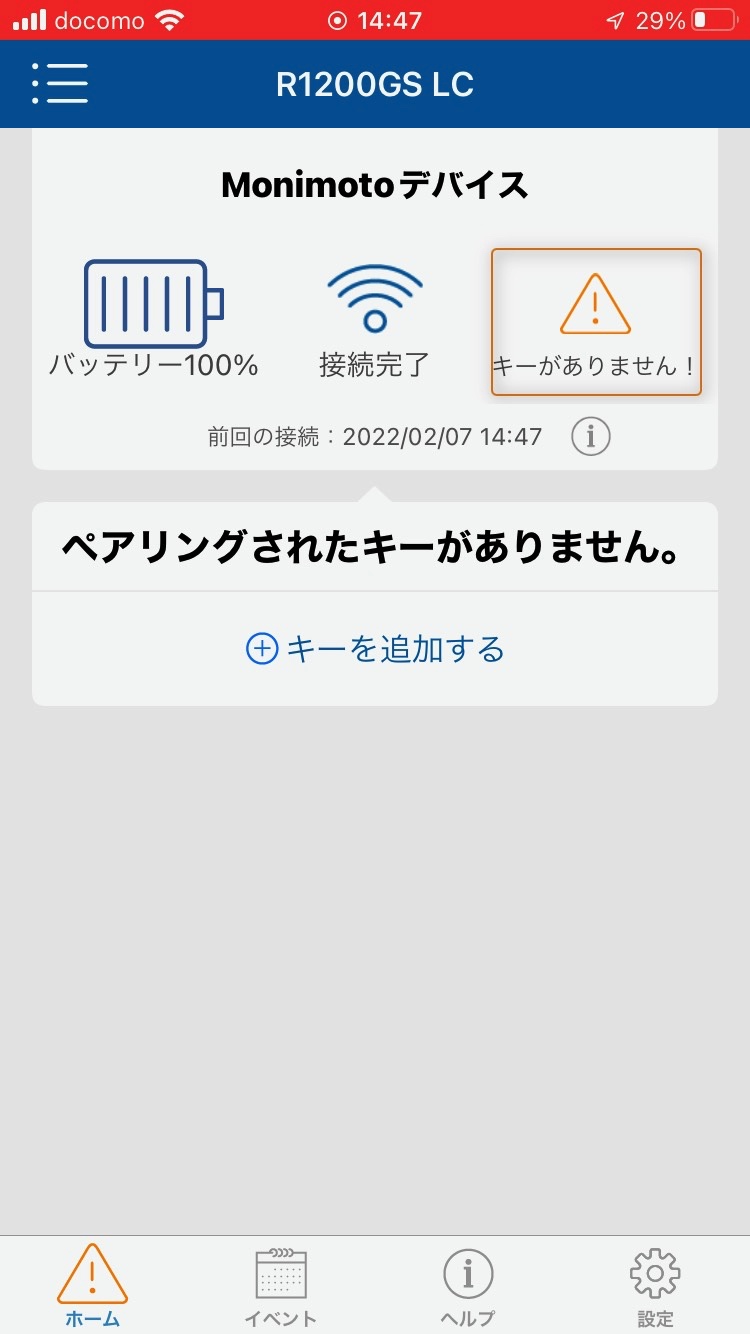This screenshot has height=1334, width=750.
Task: Open the info icon beside 前回の接続
Action: tap(591, 437)
